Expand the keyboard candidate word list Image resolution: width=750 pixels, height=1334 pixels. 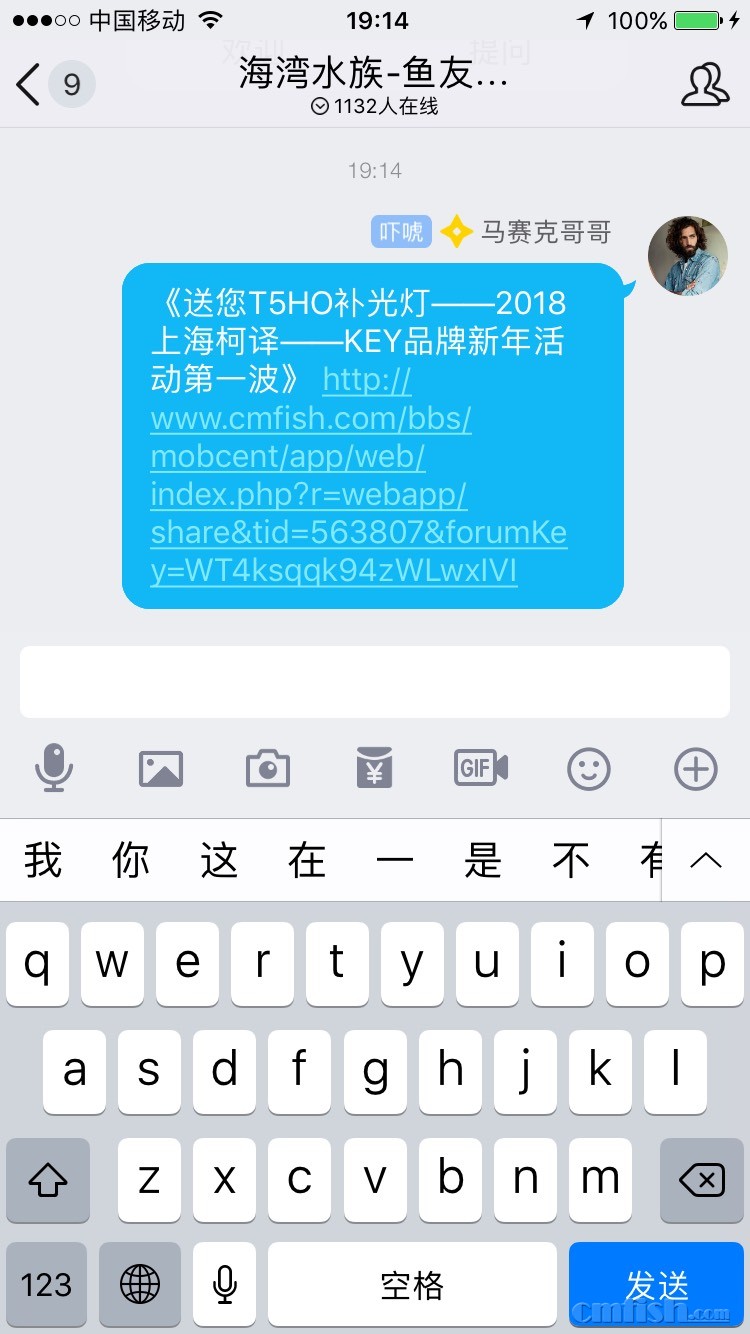coord(706,861)
